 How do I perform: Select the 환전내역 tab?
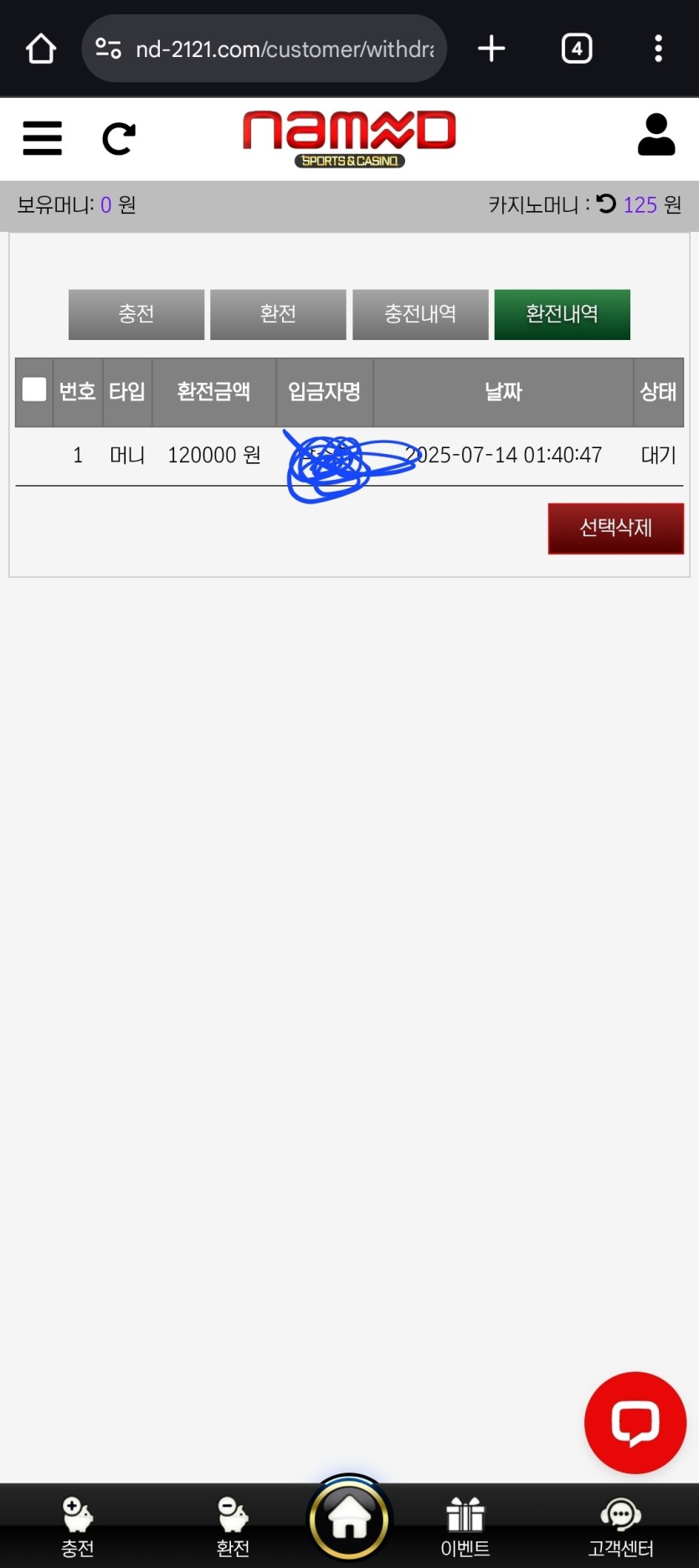pos(562,314)
